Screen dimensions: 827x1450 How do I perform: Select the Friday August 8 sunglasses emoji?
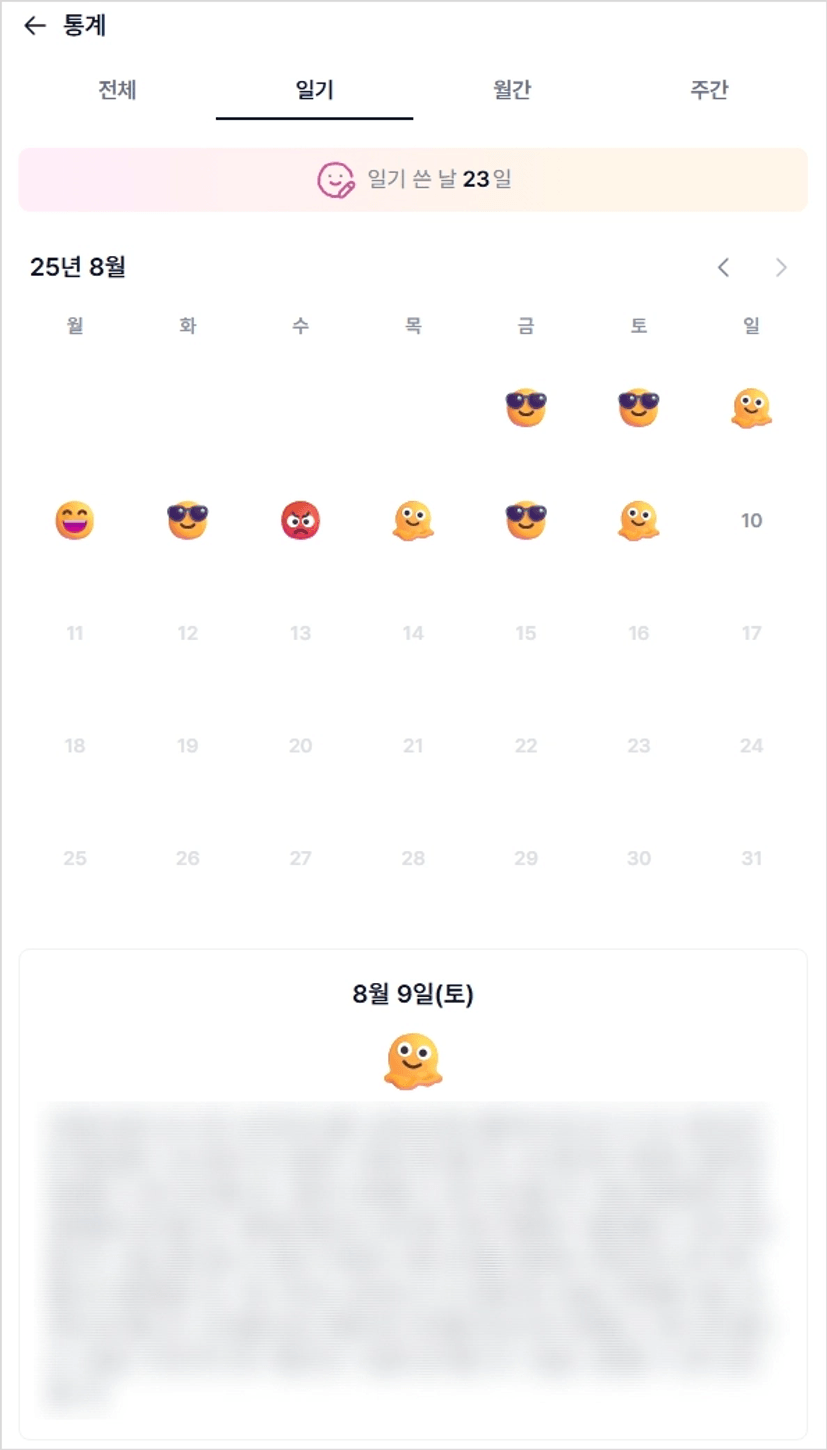526,521
